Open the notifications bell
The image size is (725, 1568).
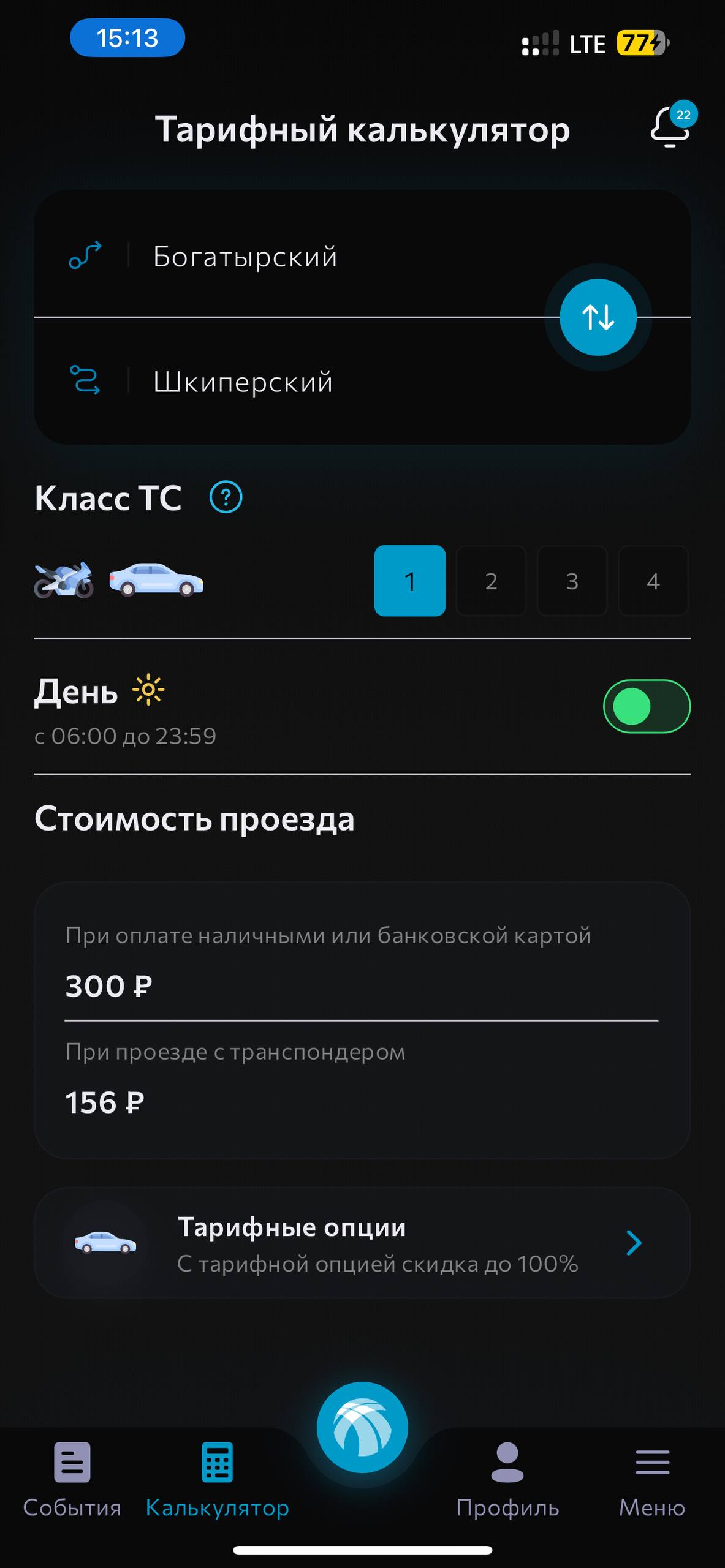pyautogui.click(x=670, y=127)
